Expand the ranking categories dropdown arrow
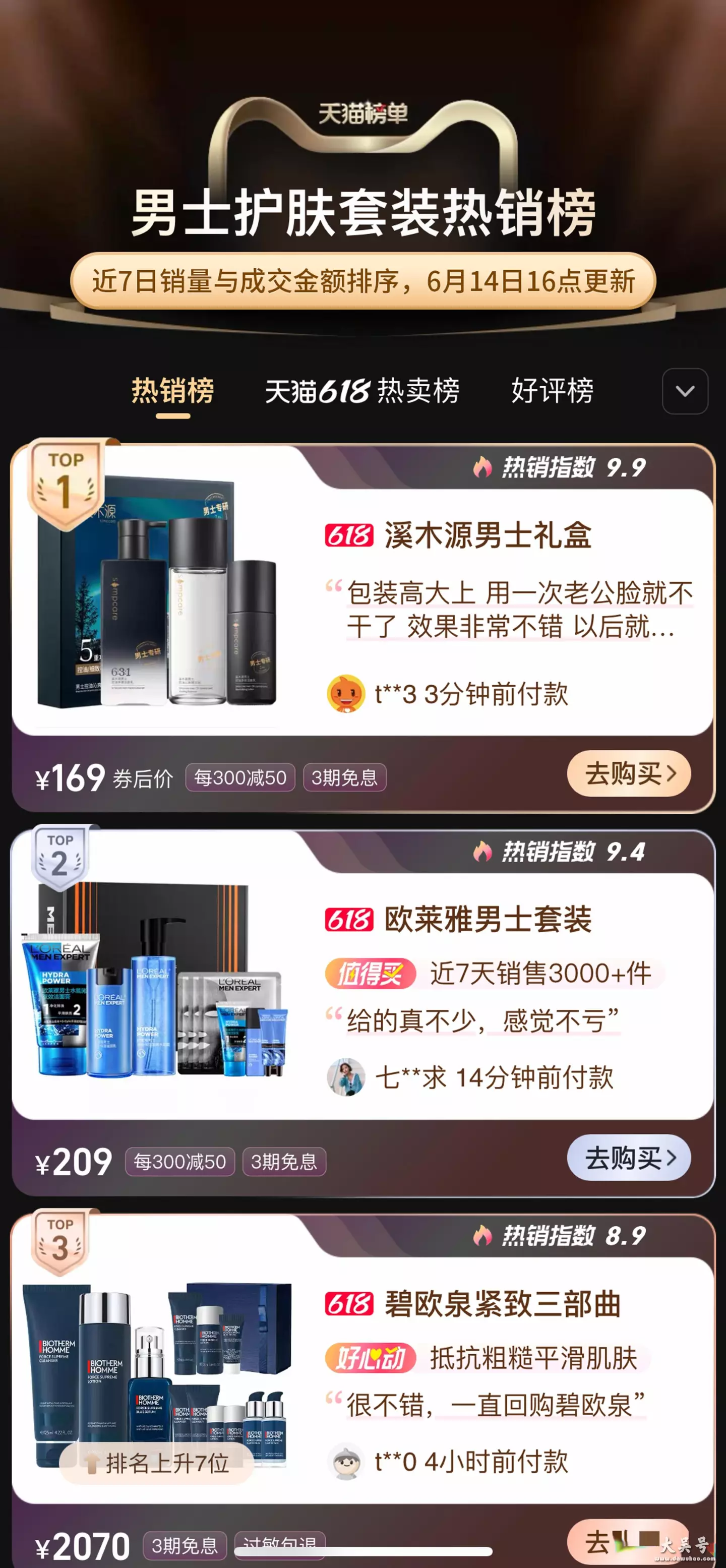 [x=685, y=391]
